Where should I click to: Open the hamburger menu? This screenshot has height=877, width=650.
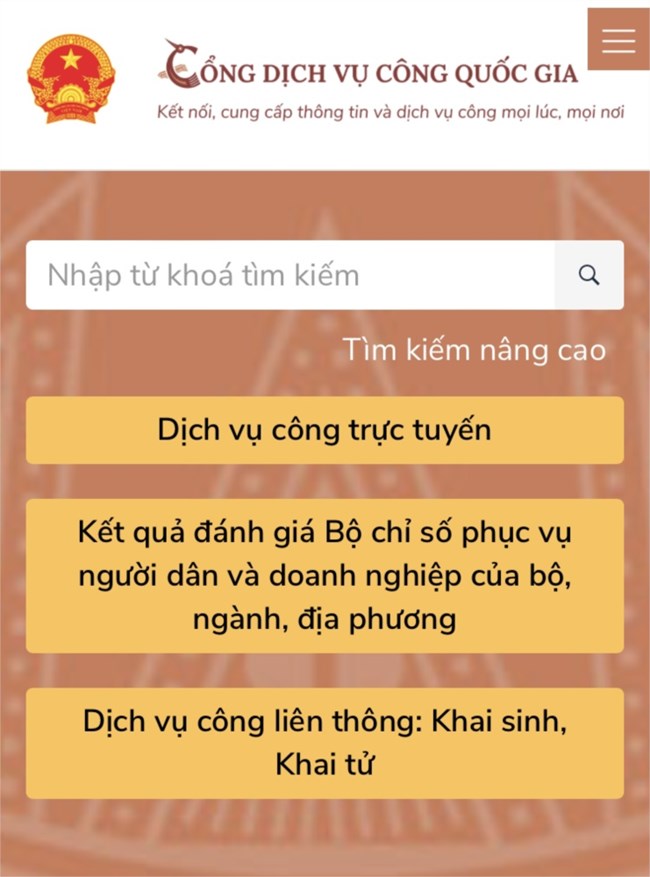tap(618, 40)
